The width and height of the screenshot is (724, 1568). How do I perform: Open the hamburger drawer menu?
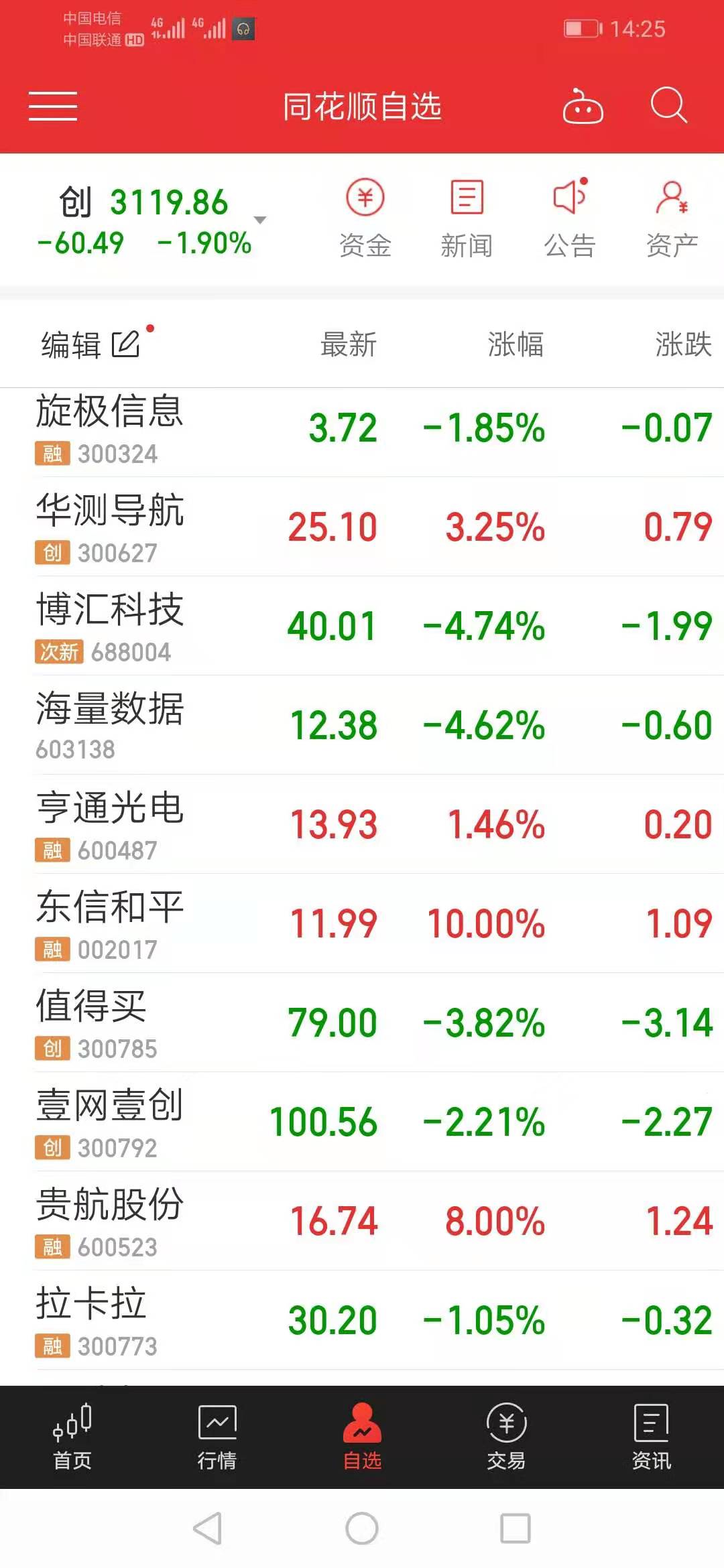(x=53, y=107)
